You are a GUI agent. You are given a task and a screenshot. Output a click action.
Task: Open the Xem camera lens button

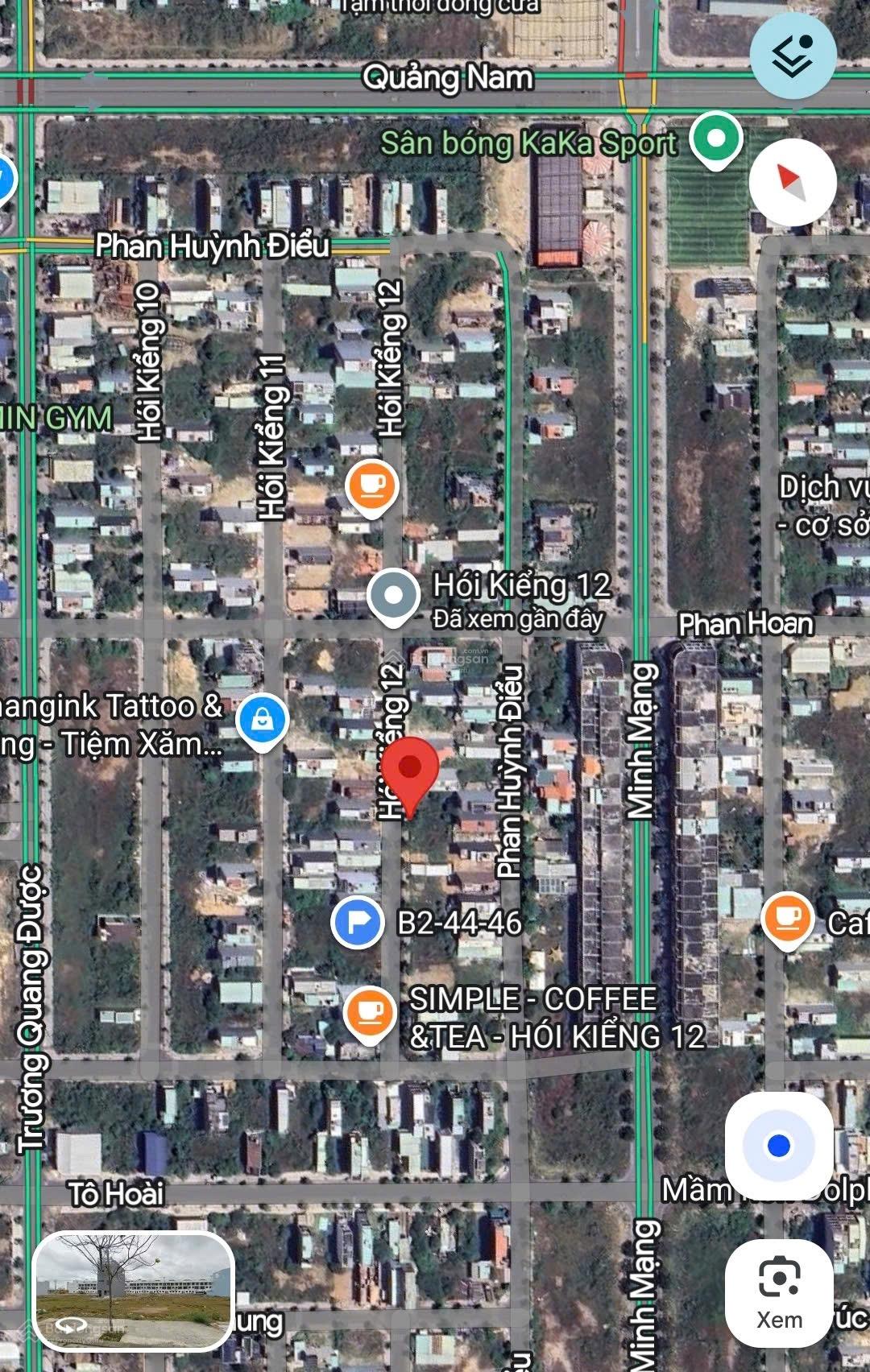click(x=778, y=1293)
